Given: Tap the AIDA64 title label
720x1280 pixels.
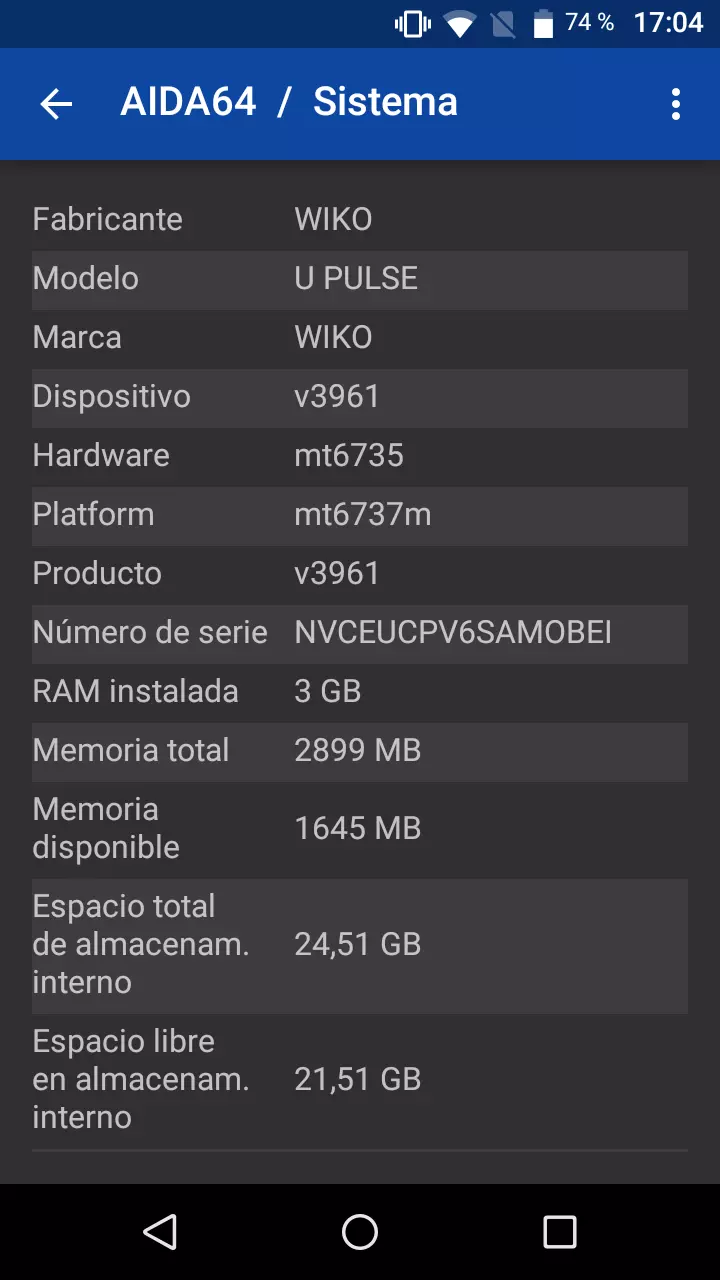Looking at the screenshot, I should tap(187, 102).
